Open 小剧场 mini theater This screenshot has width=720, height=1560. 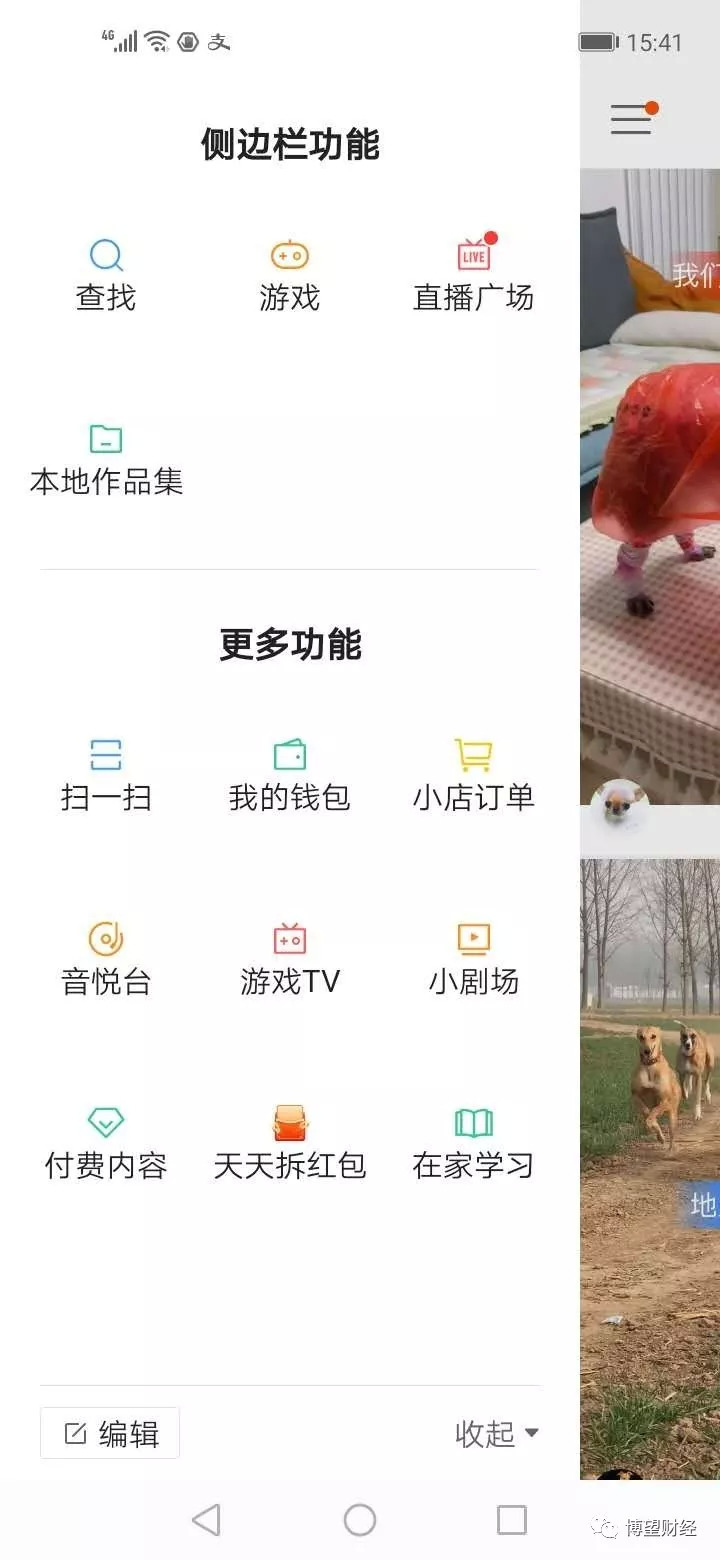pyautogui.click(x=473, y=959)
